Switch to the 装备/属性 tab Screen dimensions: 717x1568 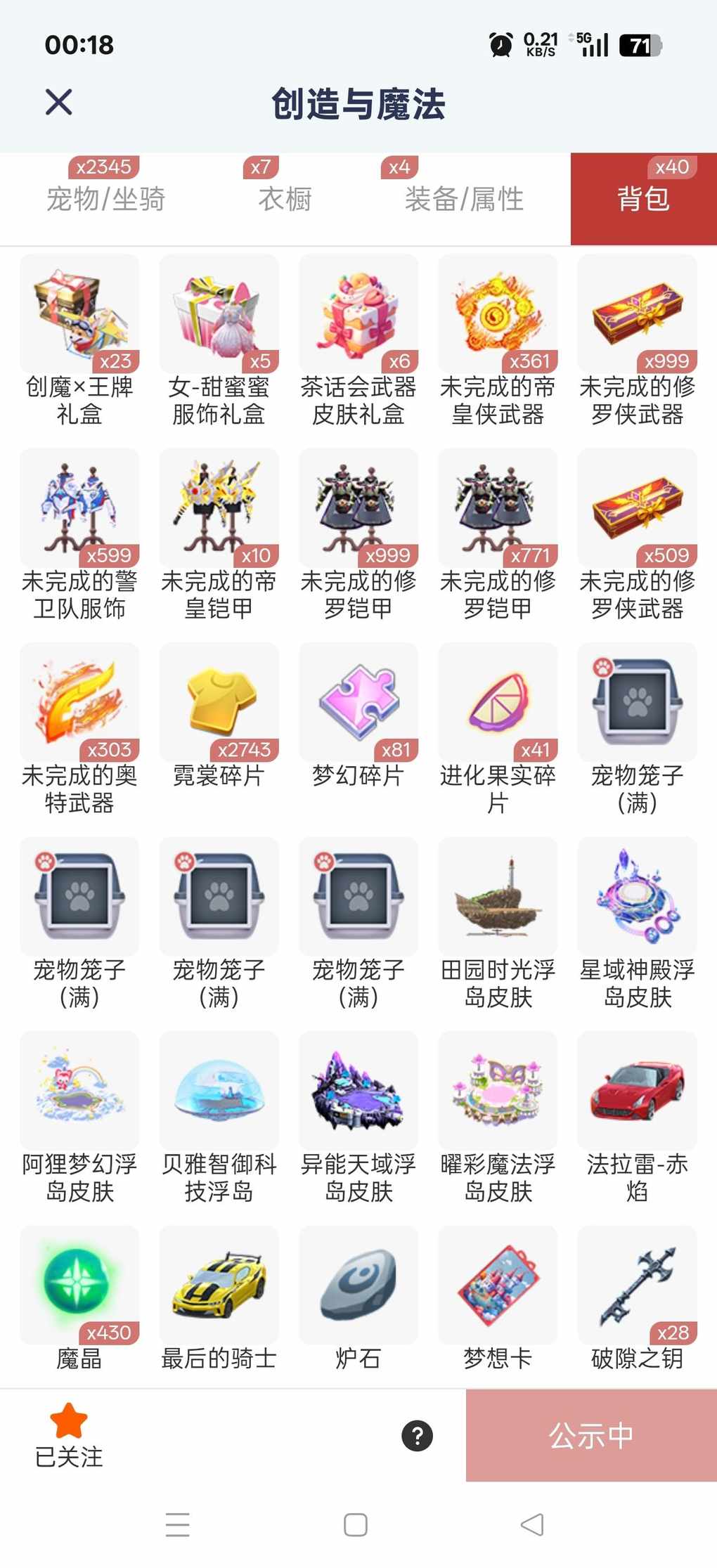464,199
